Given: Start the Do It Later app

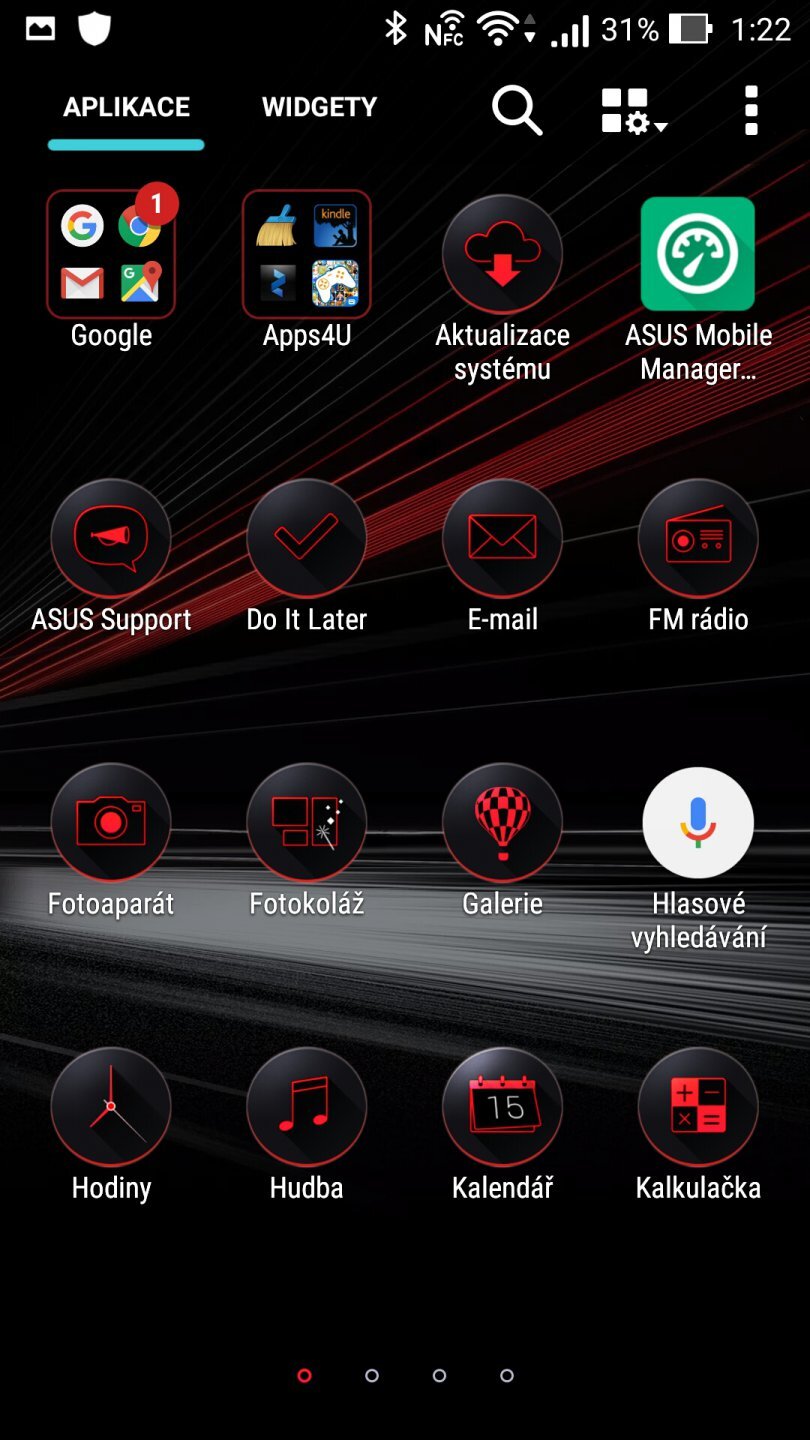Looking at the screenshot, I should click(306, 537).
